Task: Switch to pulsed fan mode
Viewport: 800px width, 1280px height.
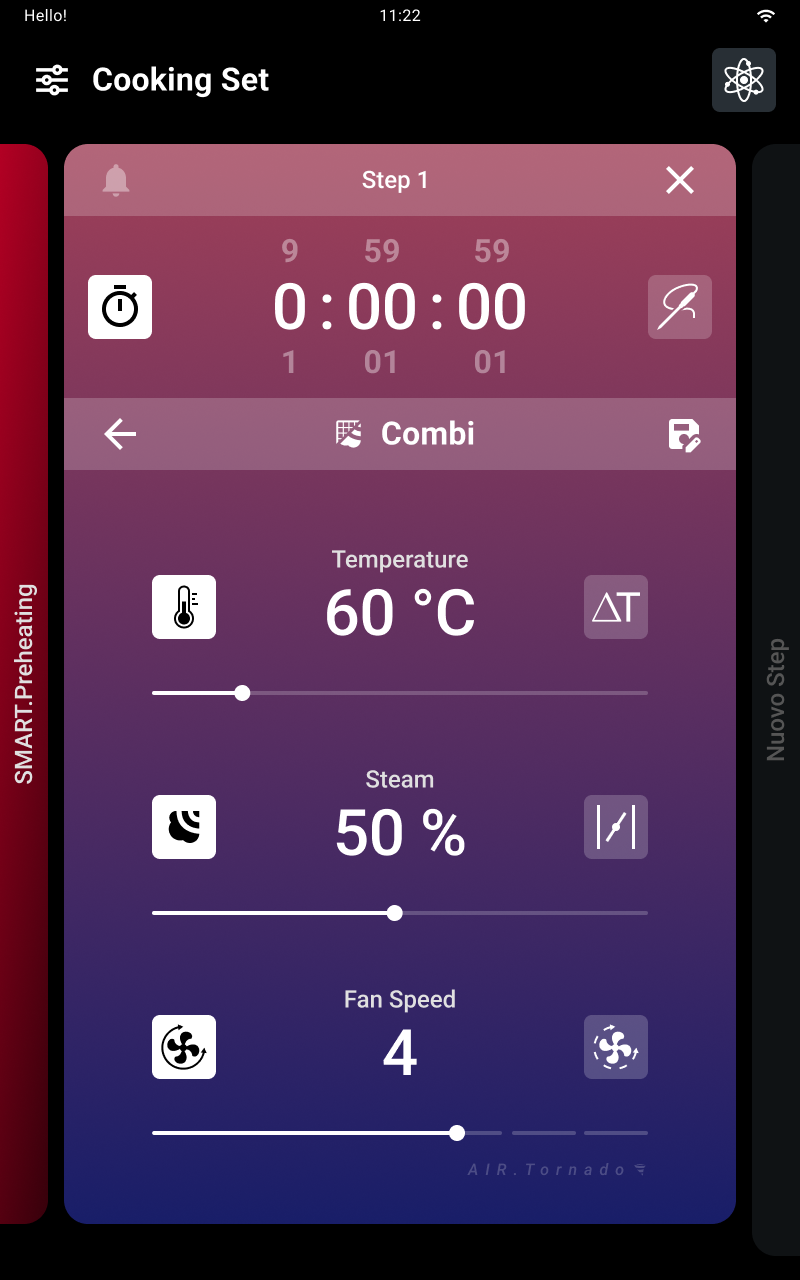Action: coord(615,1047)
